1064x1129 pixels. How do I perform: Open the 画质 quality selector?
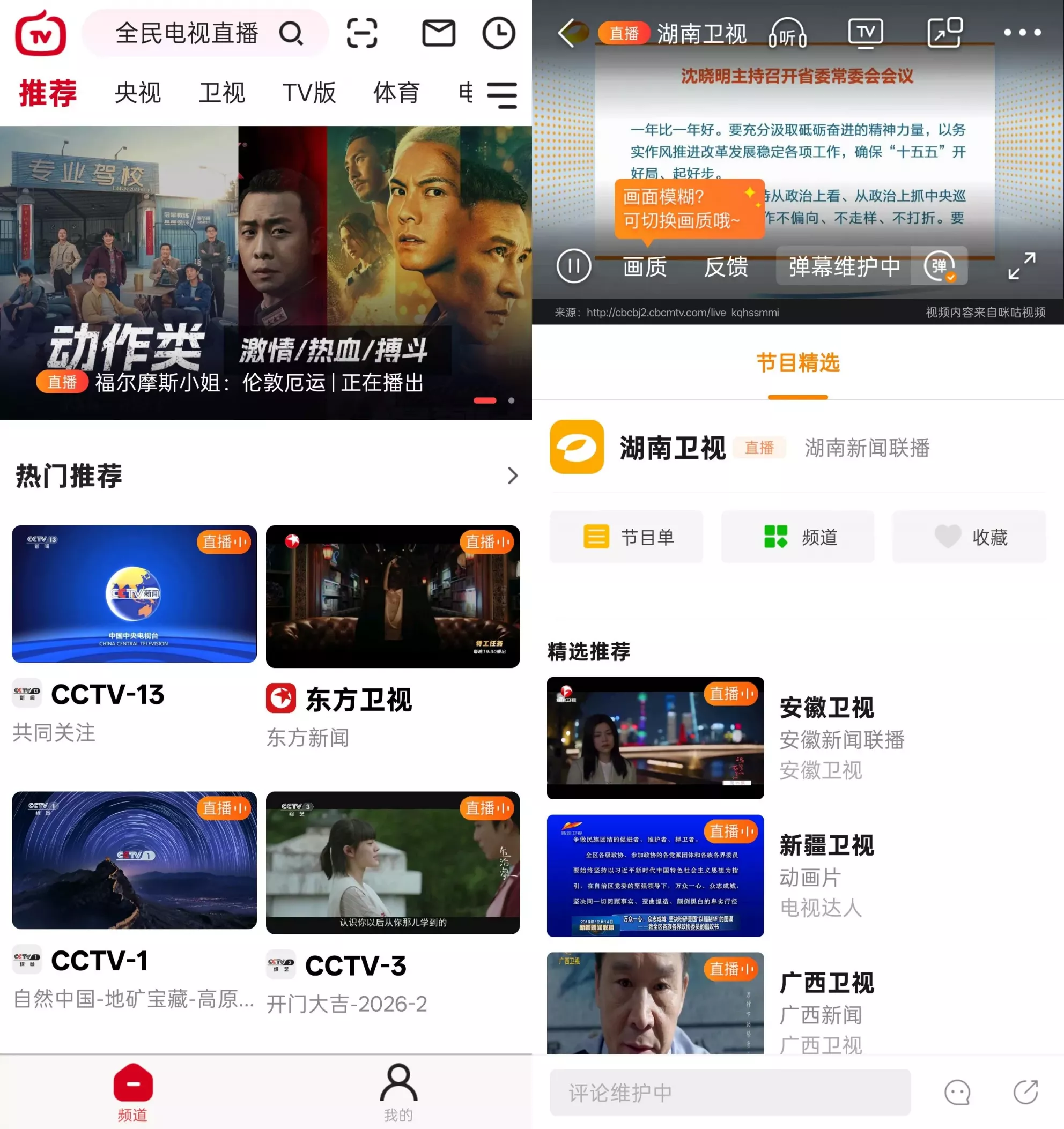(644, 266)
